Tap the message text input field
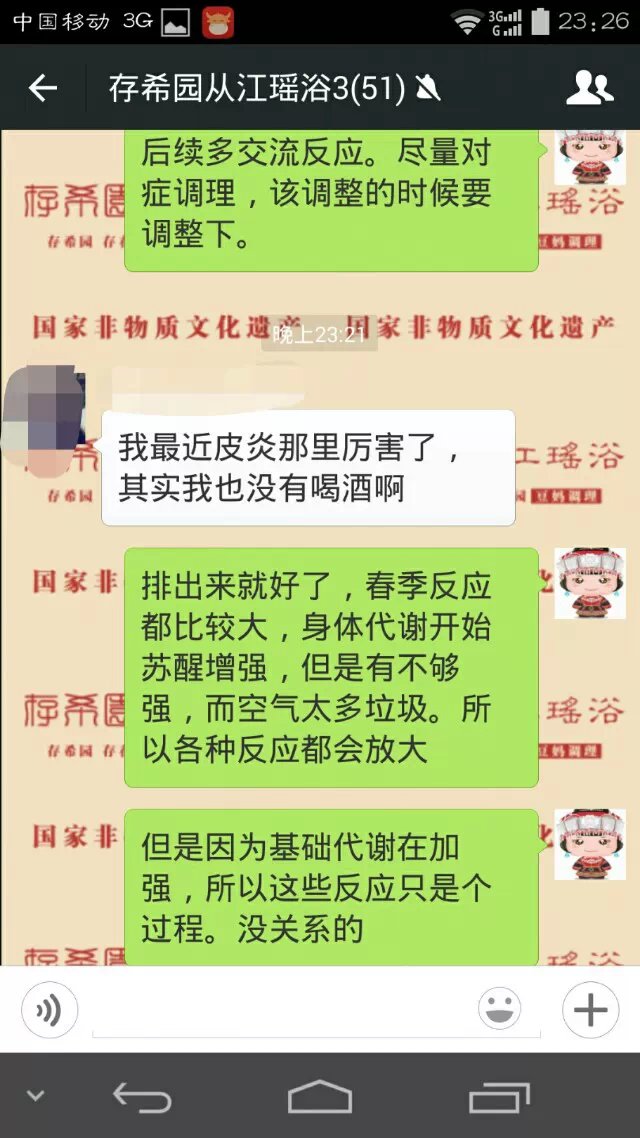 (x=280, y=1011)
